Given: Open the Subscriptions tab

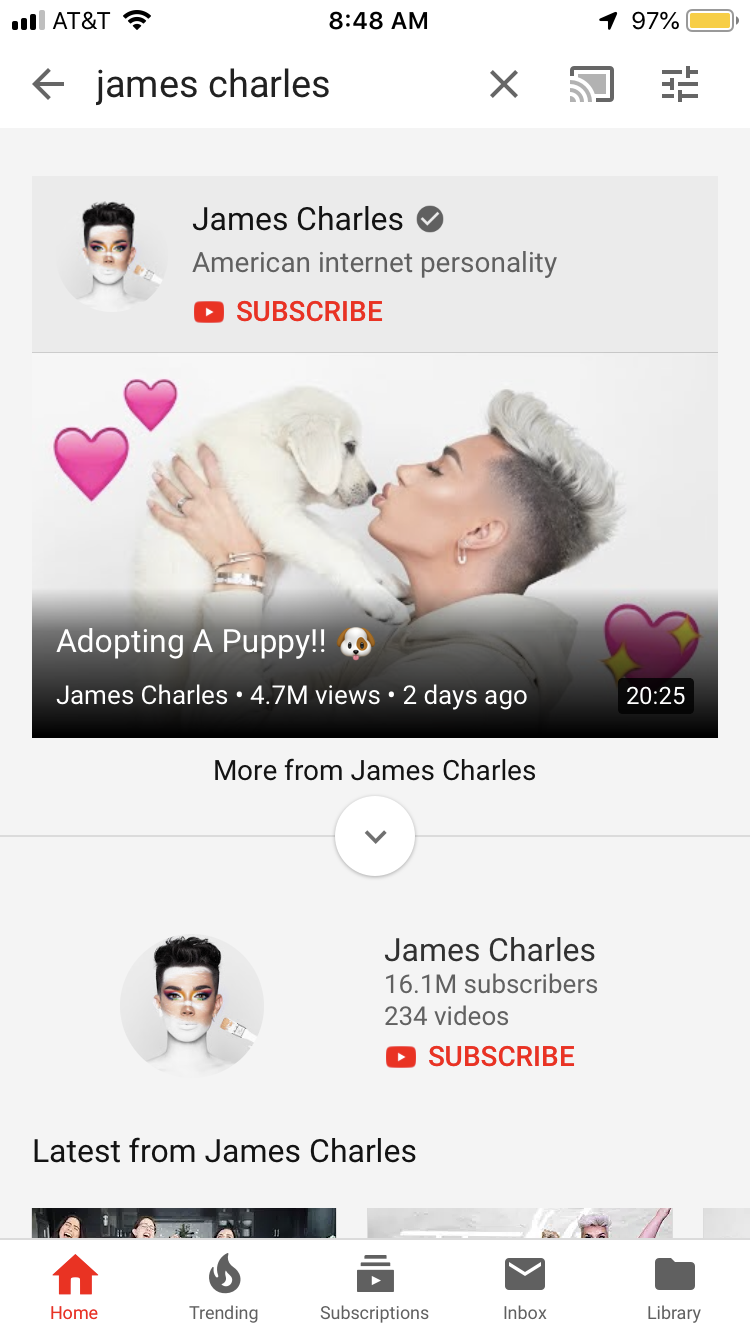Looking at the screenshot, I should [x=374, y=1288].
